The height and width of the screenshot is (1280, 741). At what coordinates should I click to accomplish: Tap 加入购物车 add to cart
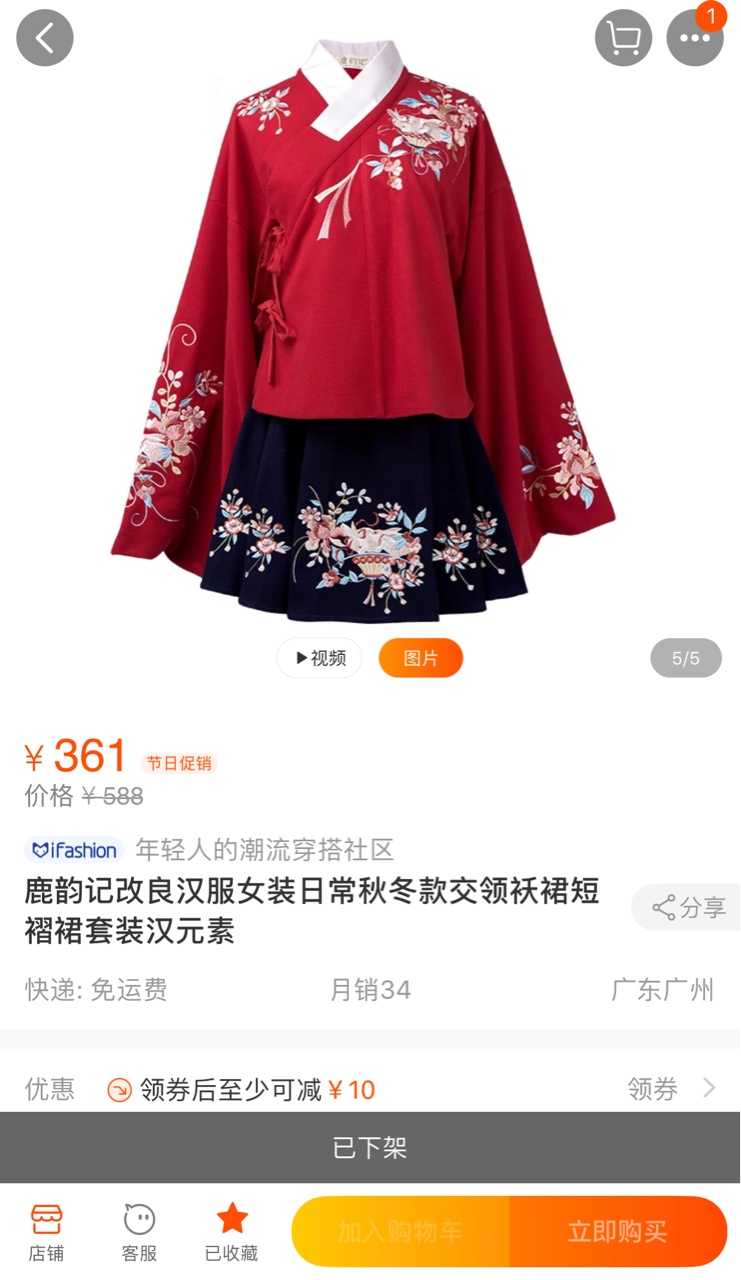(401, 1232)
